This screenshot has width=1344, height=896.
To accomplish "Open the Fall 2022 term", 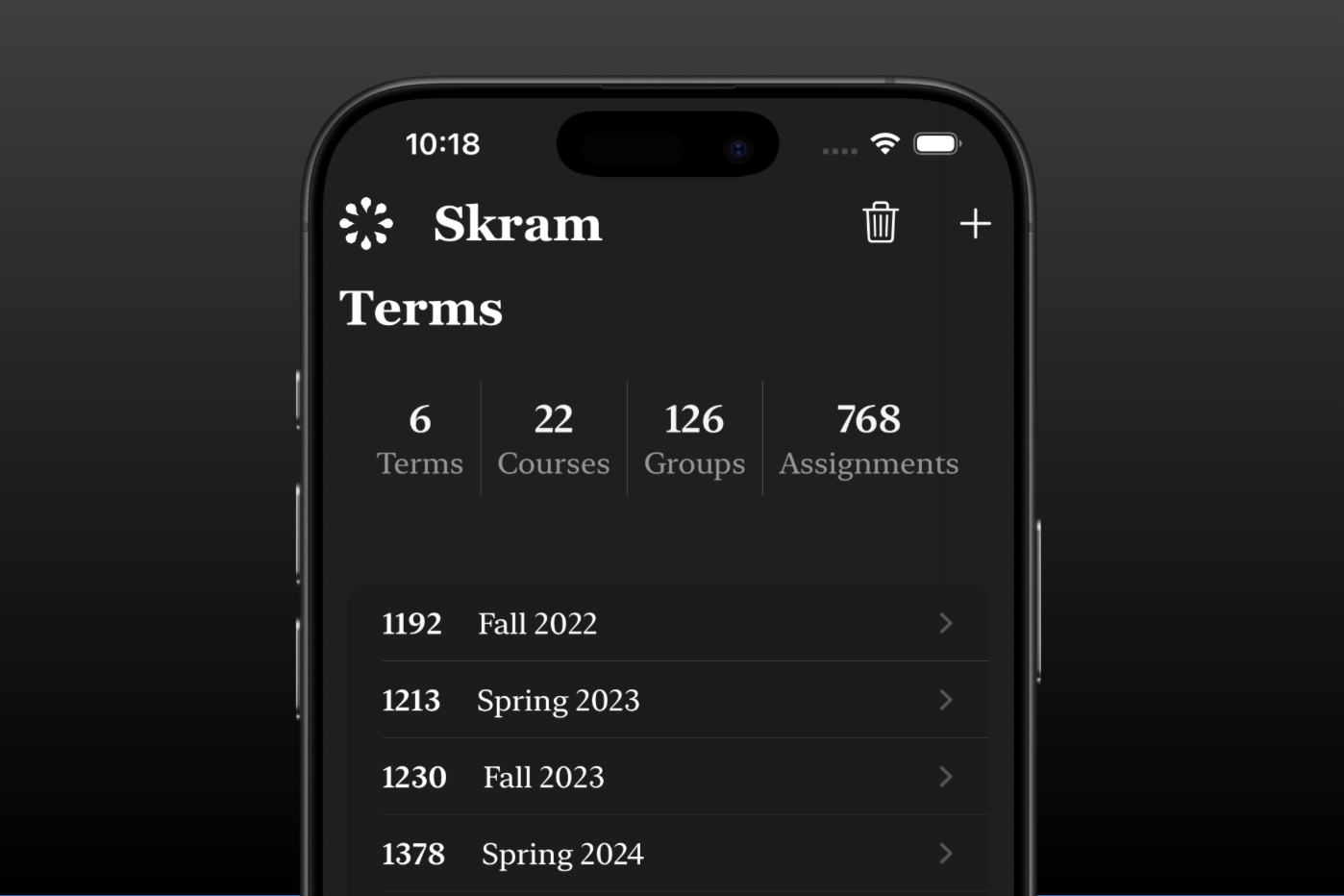I will [667, 623].
